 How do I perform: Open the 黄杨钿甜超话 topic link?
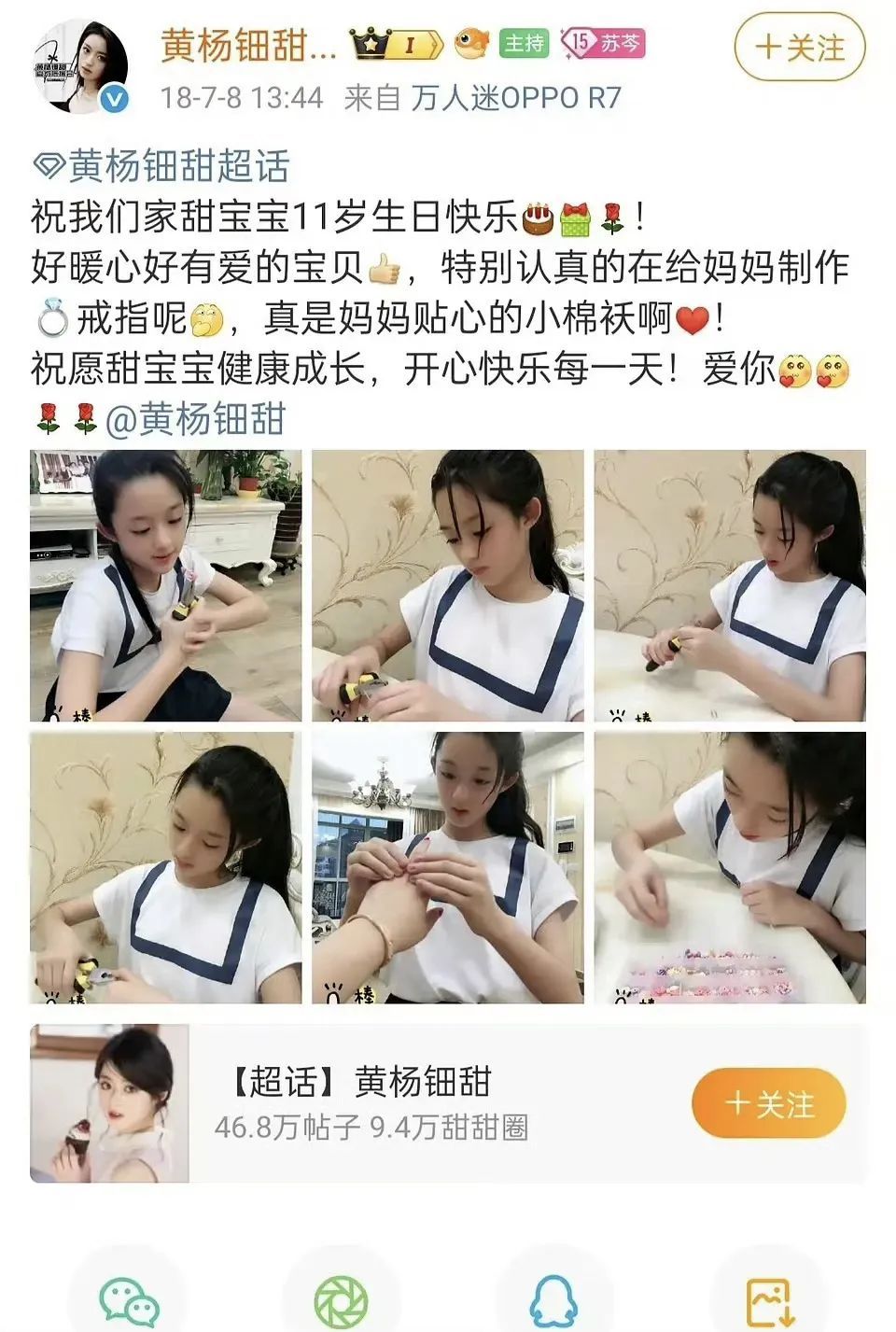pos(162,166)
